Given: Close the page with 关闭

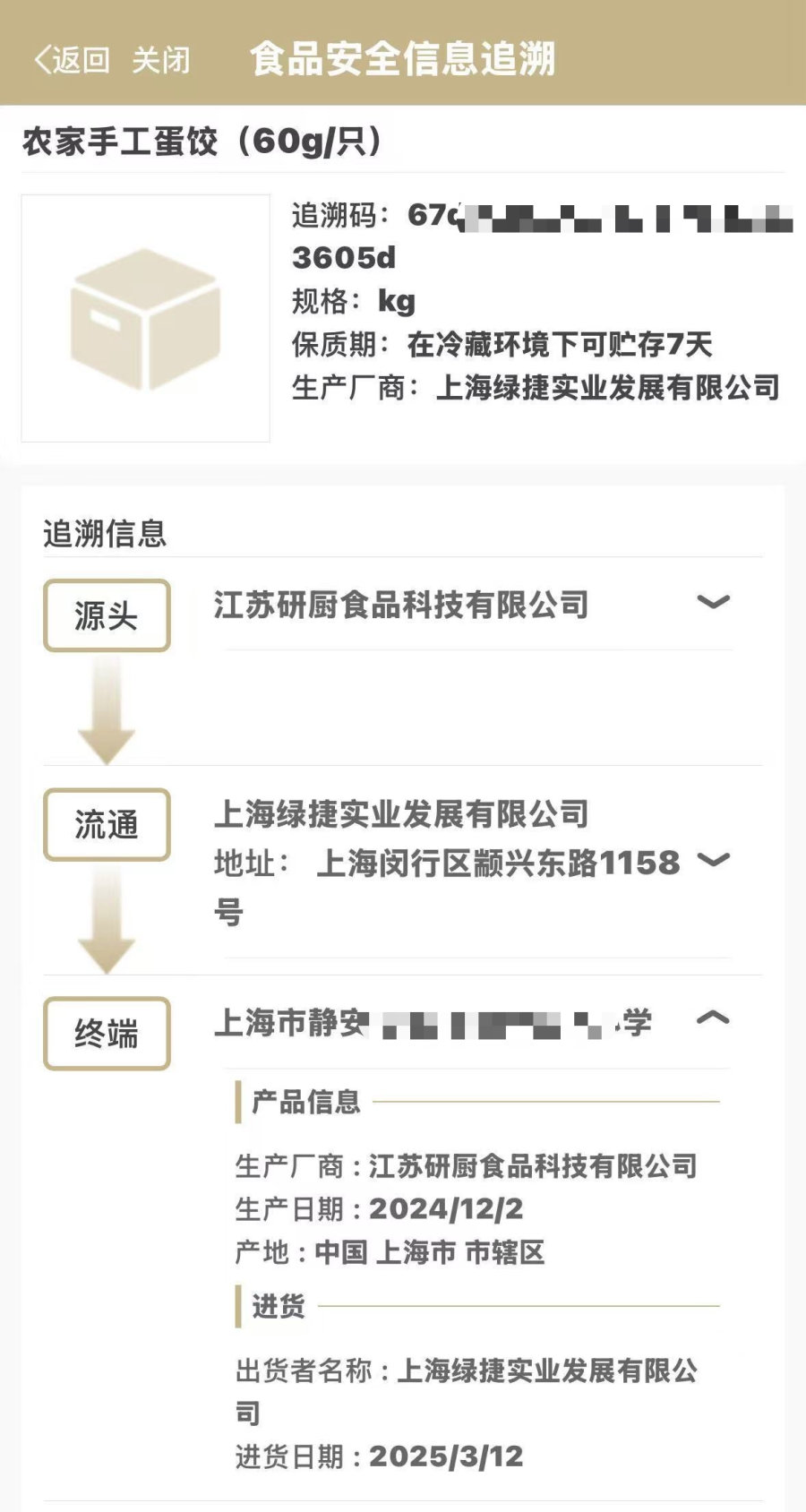Looking at the screenshot, I should (x=161, y=60).
